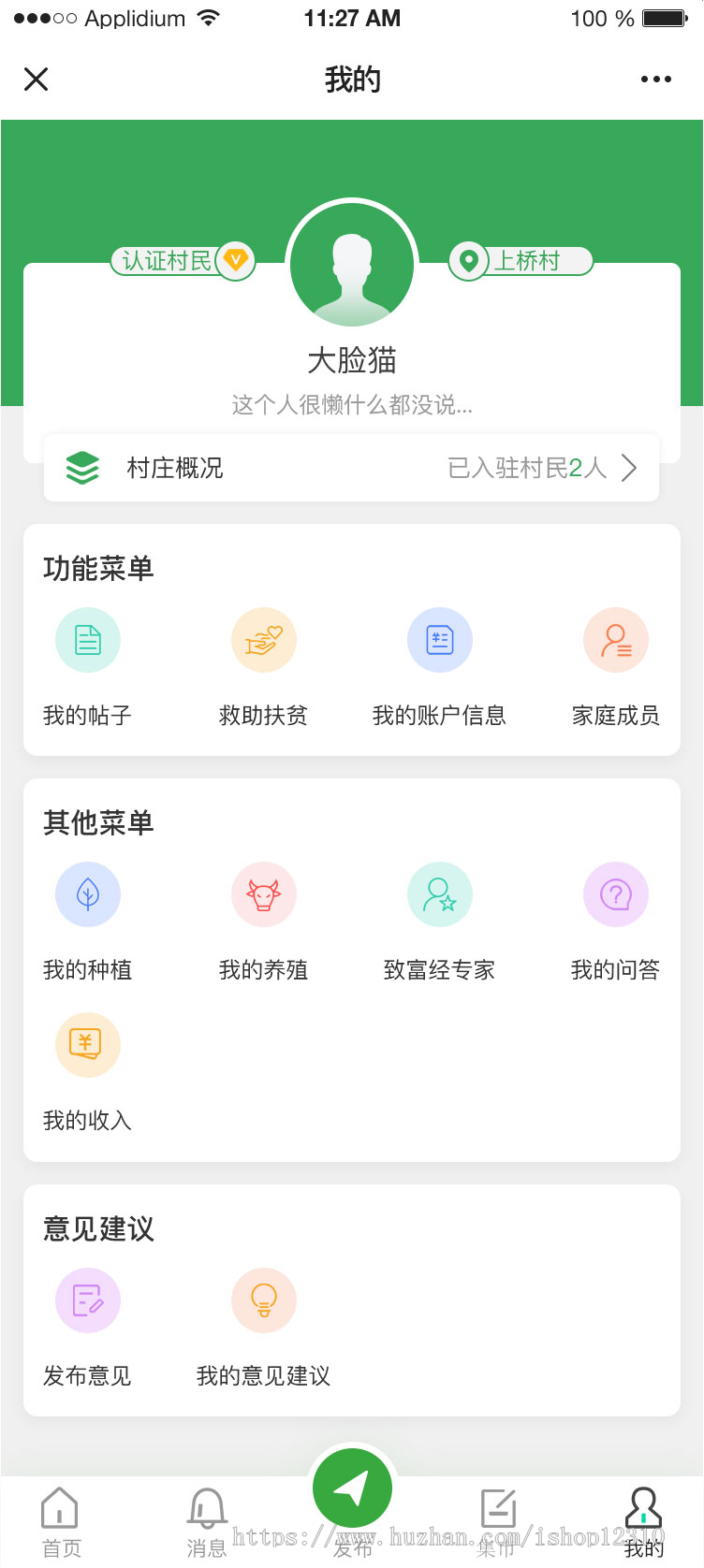704x1568 pixels.
Task: Open 我的种植 planting icon
Action: click(x=88, y=894)
